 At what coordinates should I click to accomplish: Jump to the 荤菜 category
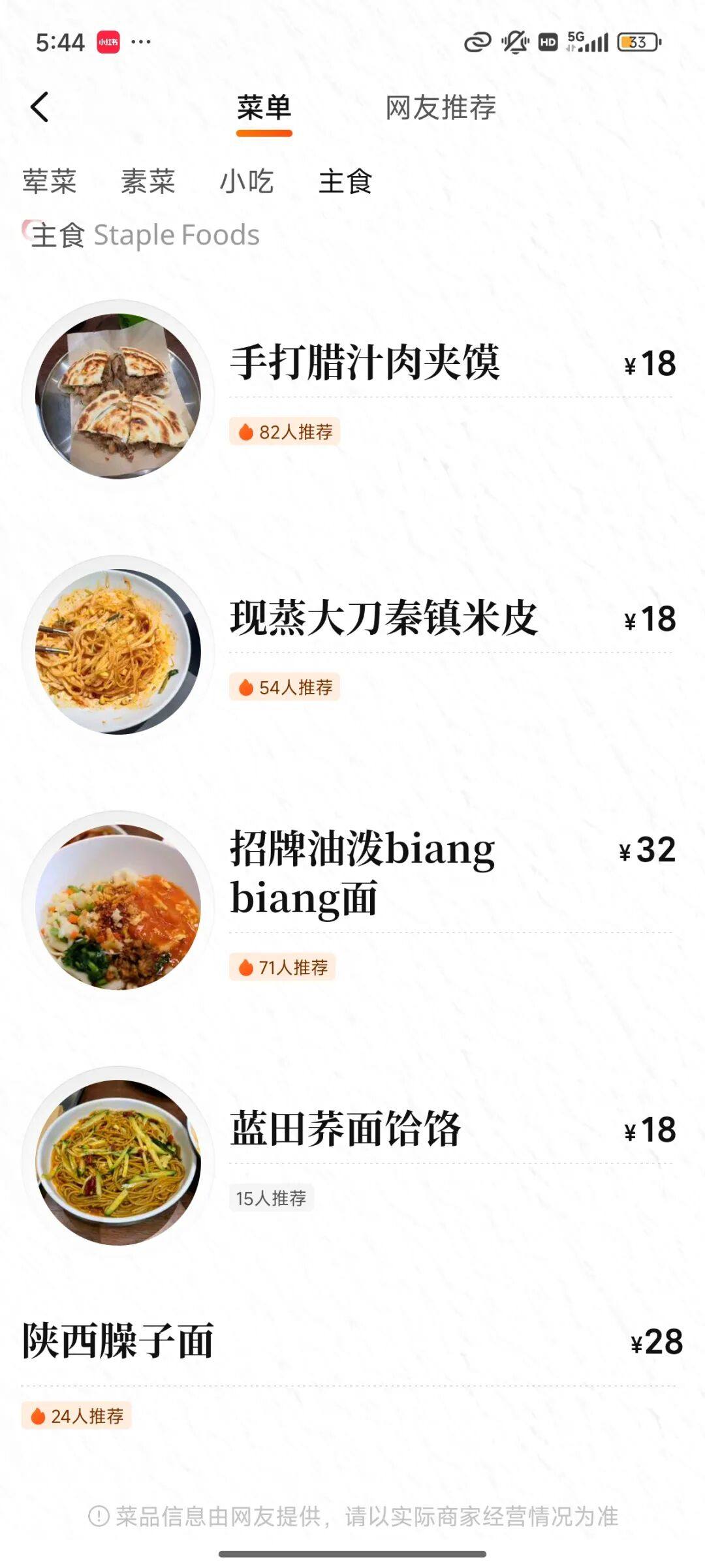50,181
